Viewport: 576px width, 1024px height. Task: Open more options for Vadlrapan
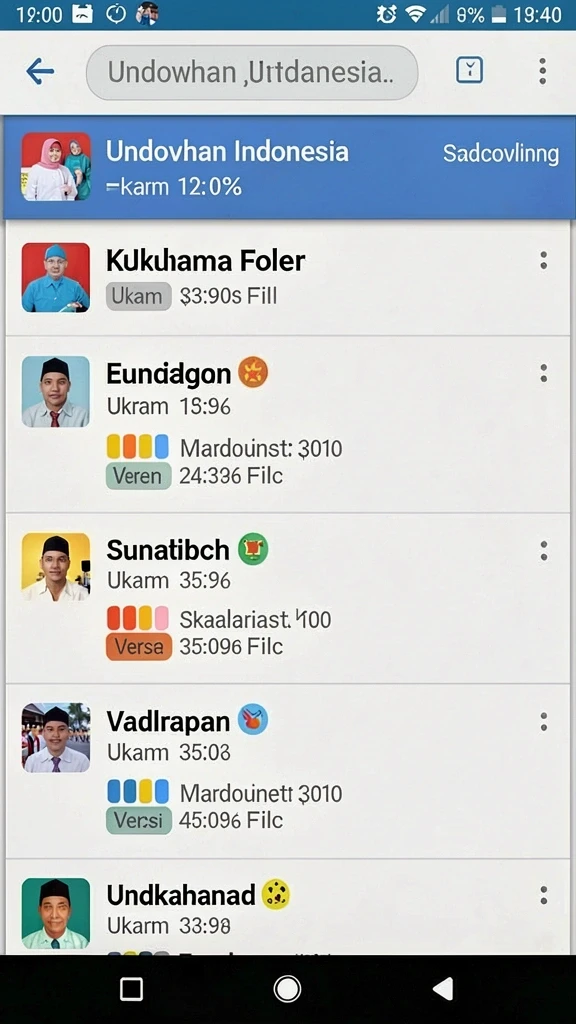tap(543, 722)
